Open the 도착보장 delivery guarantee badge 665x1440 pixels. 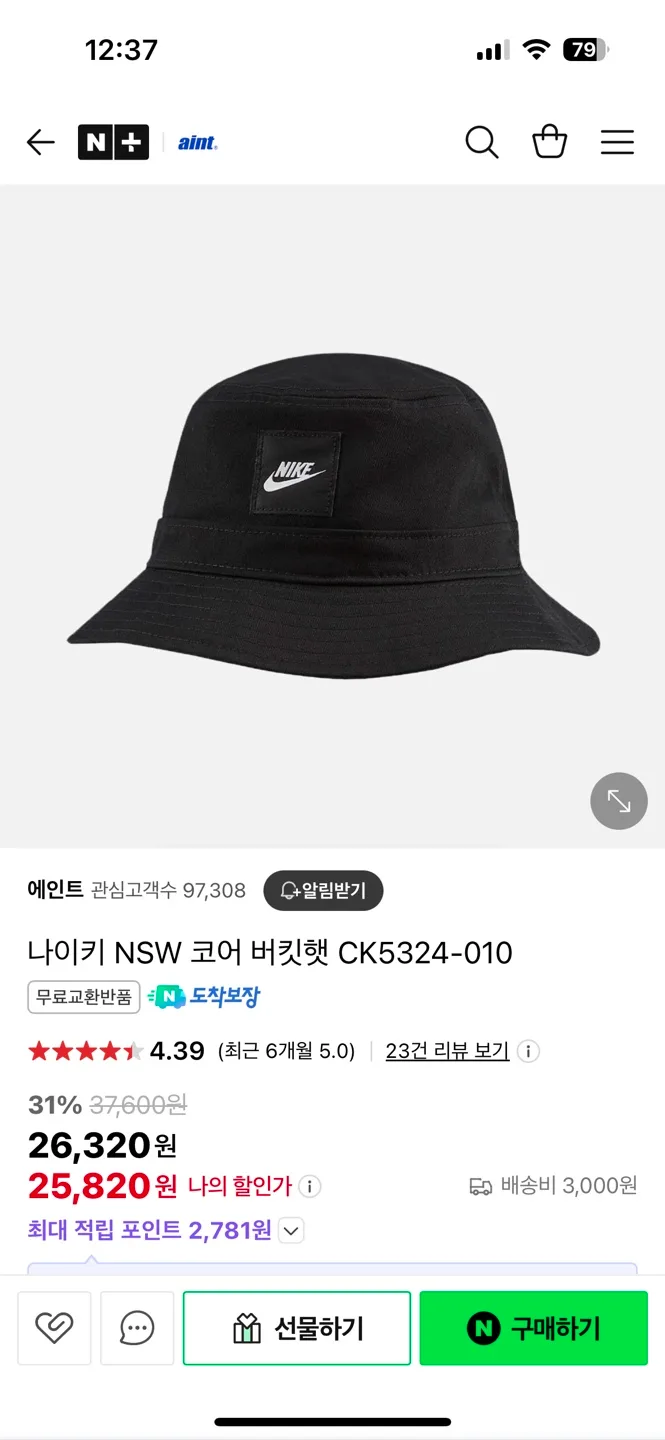(x=204, y=997)
